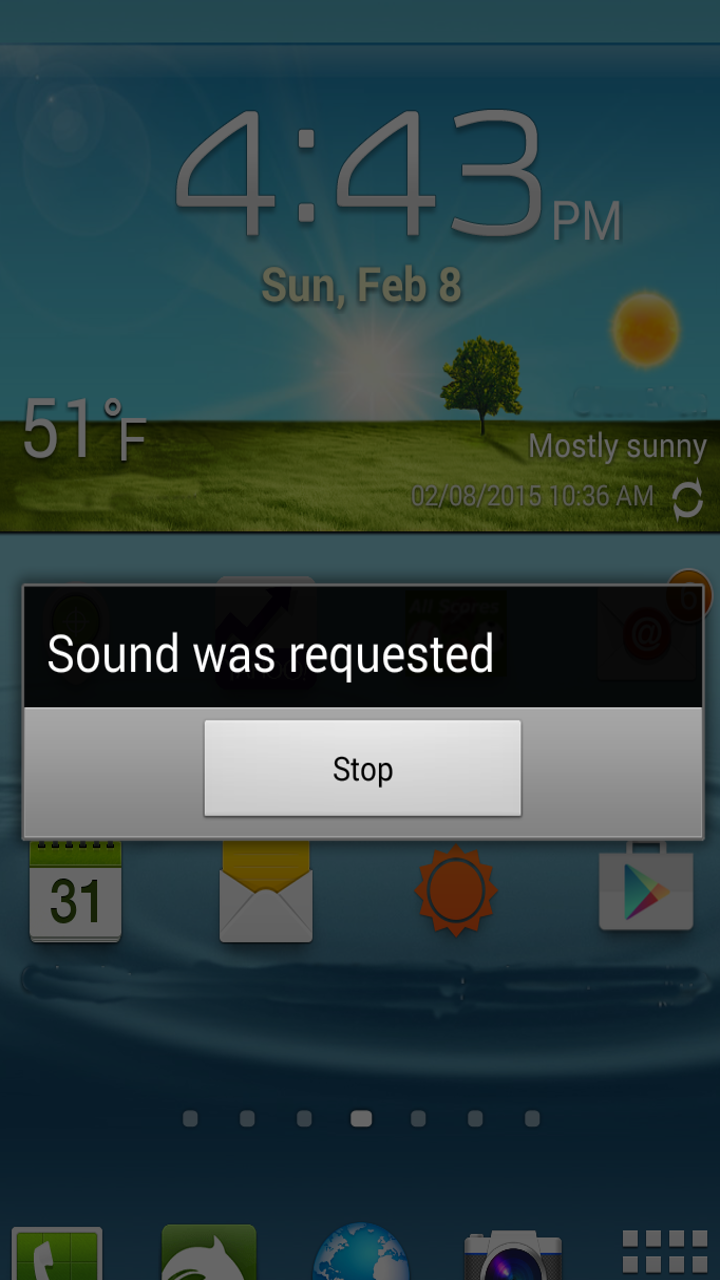Open the orange sun app icon
The height and width of the screenshot is (1280, 720).
click(x=456, y=890)
